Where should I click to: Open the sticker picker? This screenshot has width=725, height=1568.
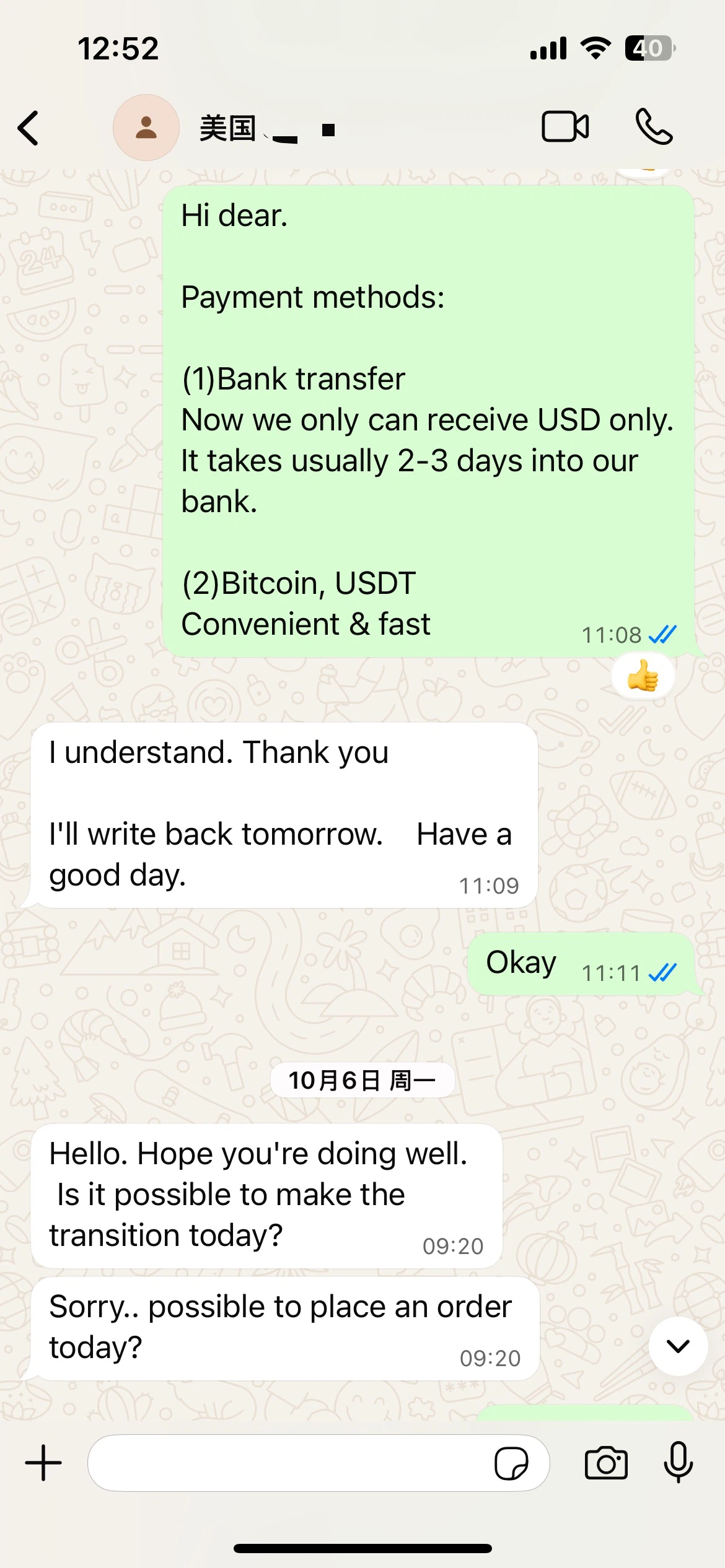(x=511, y=1463)
